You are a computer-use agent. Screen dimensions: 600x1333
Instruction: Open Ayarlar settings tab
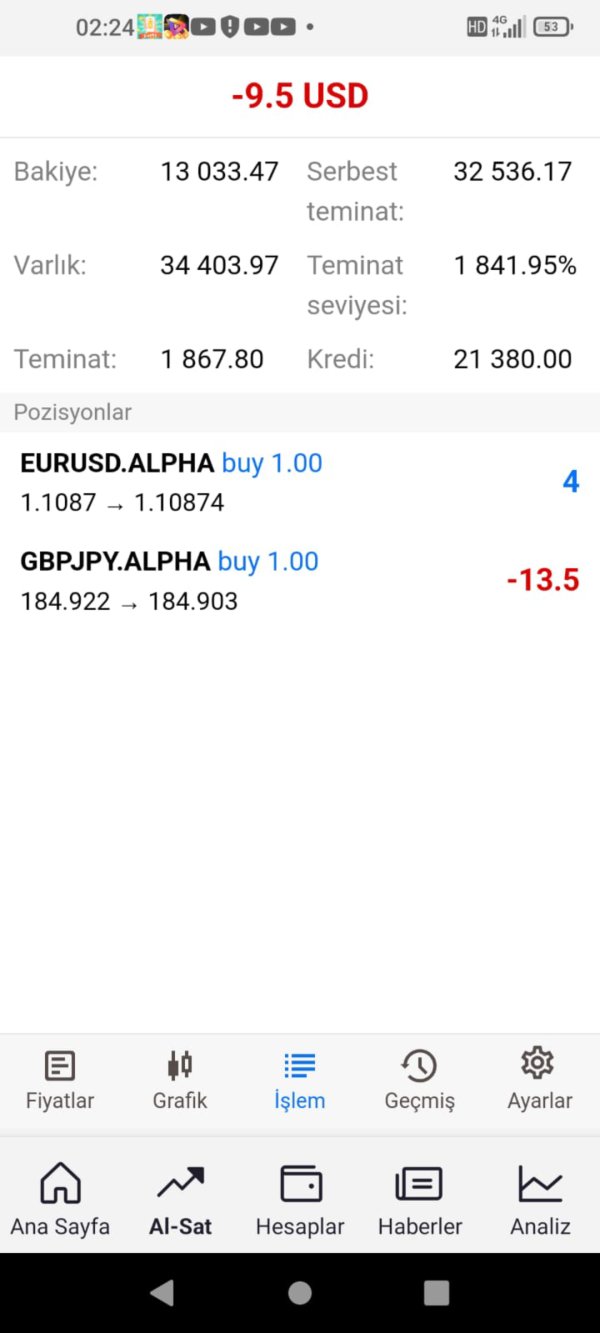pyautogui.click(x=540, y=1080)
